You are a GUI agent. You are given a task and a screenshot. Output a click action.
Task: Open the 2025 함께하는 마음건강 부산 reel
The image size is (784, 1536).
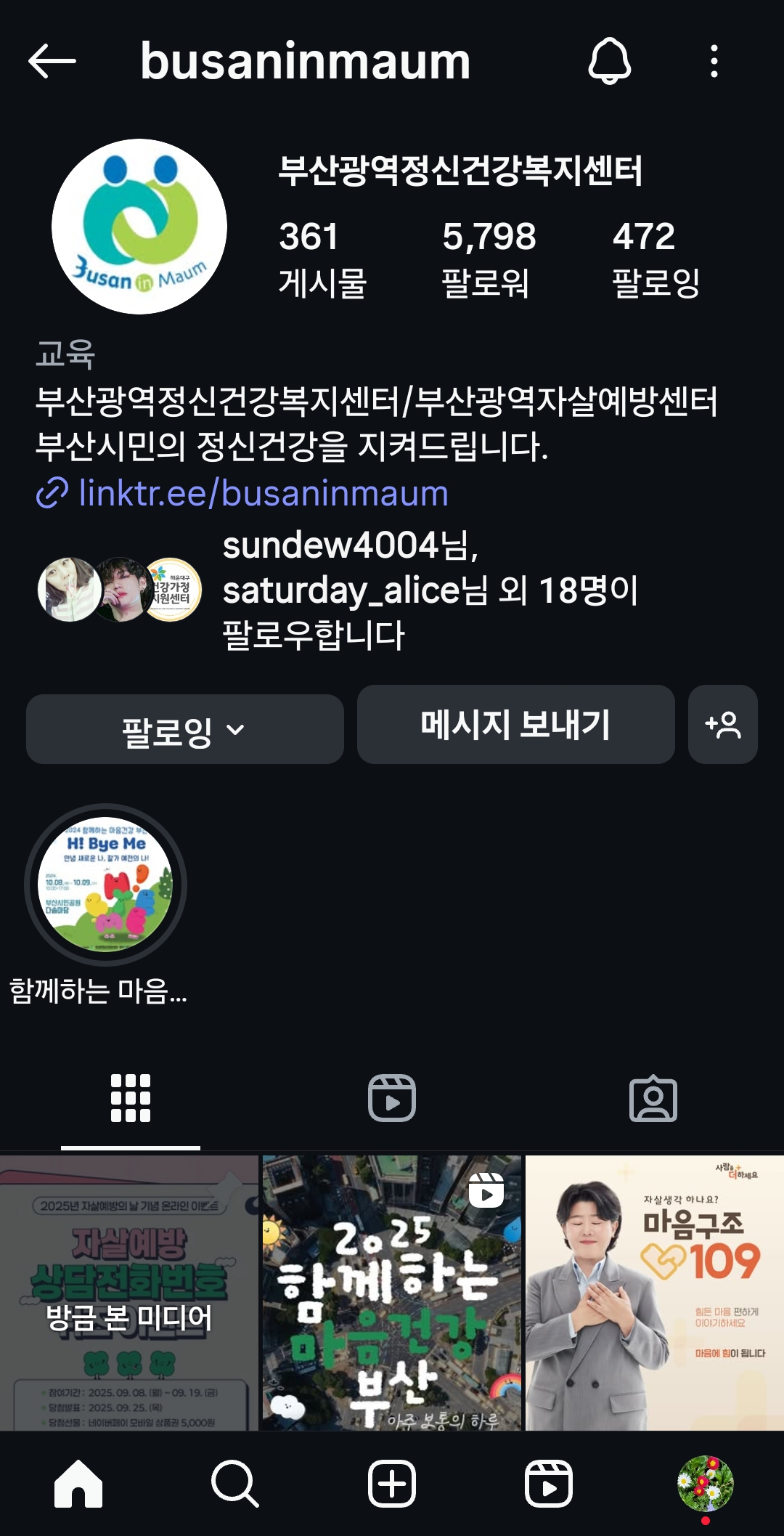click(392, 1293)
